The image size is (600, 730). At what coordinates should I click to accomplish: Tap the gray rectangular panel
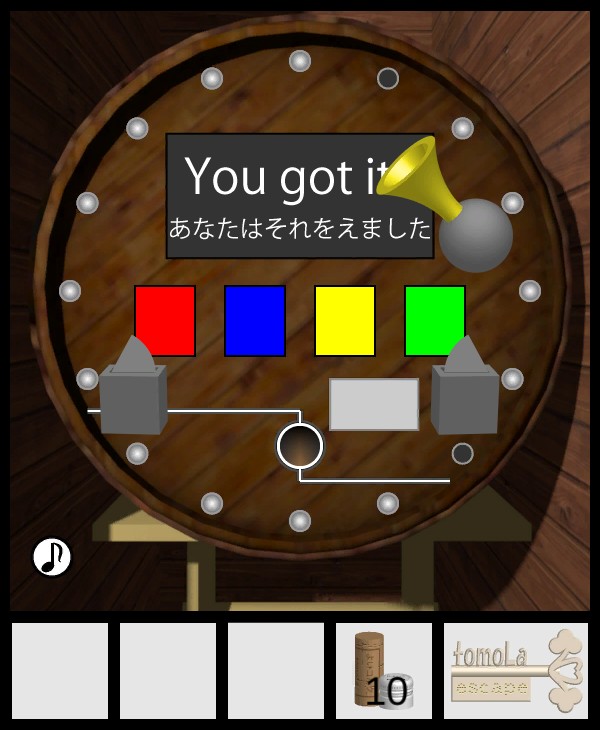pos(374,404)
